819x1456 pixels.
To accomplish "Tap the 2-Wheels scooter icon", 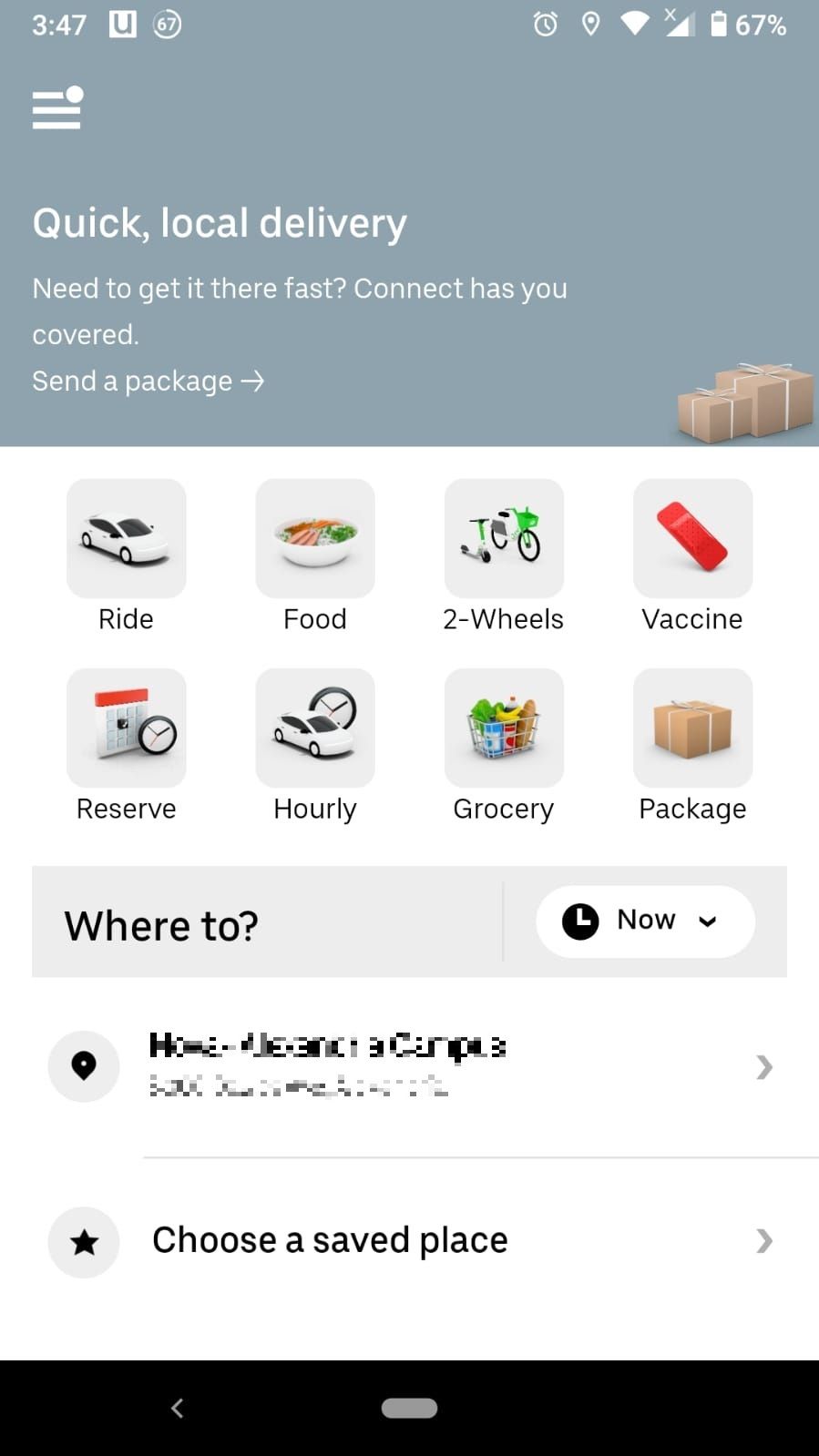I will tap(503, 538).
